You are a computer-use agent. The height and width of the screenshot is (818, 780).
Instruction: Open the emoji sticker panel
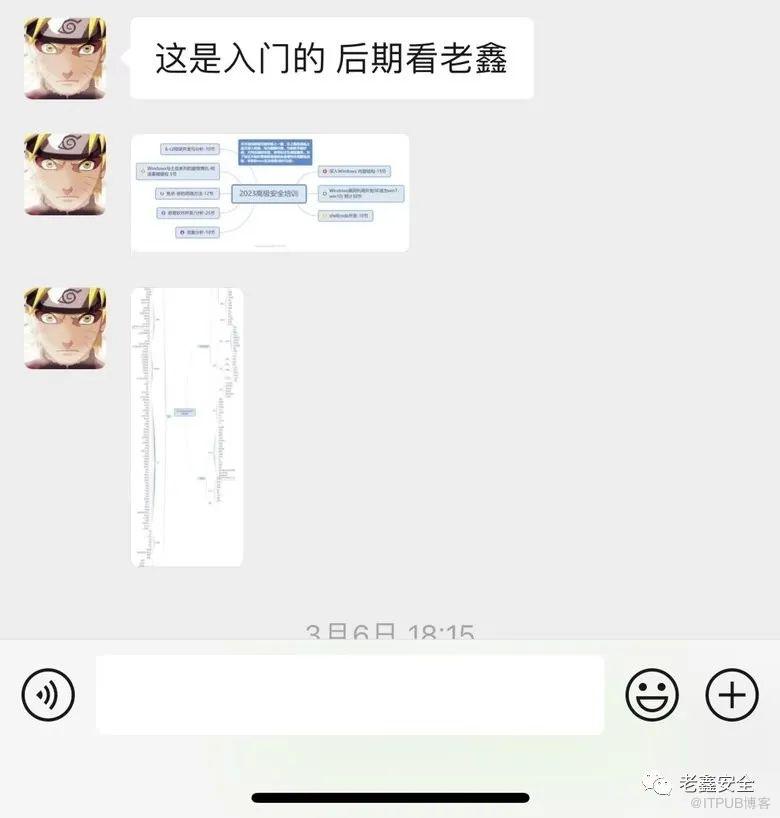pyautogui.click(x=652, y=694)
